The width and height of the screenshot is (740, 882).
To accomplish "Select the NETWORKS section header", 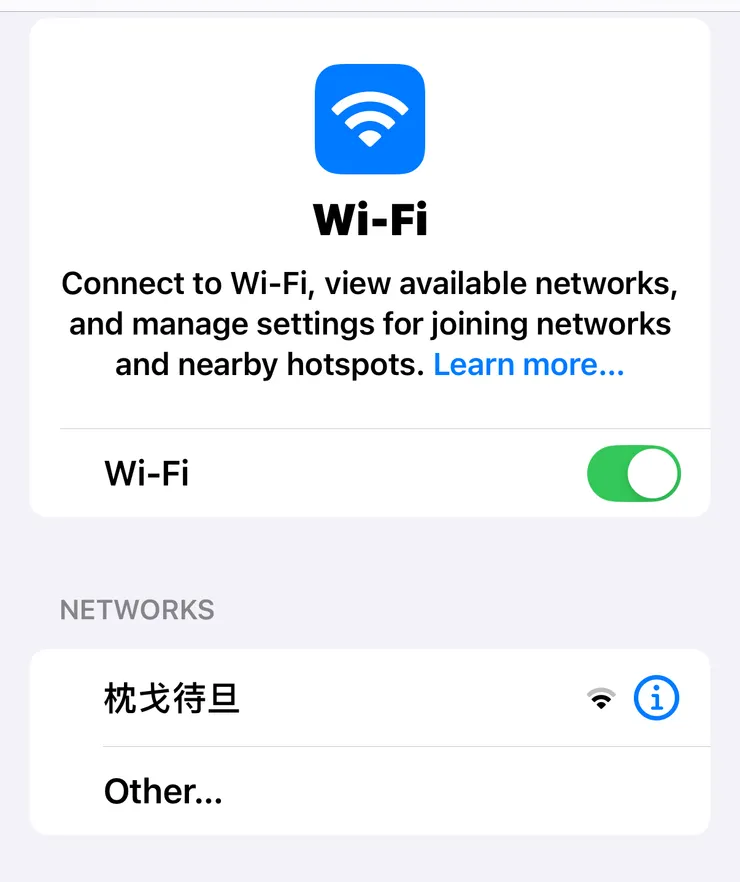I will (137, 610).
